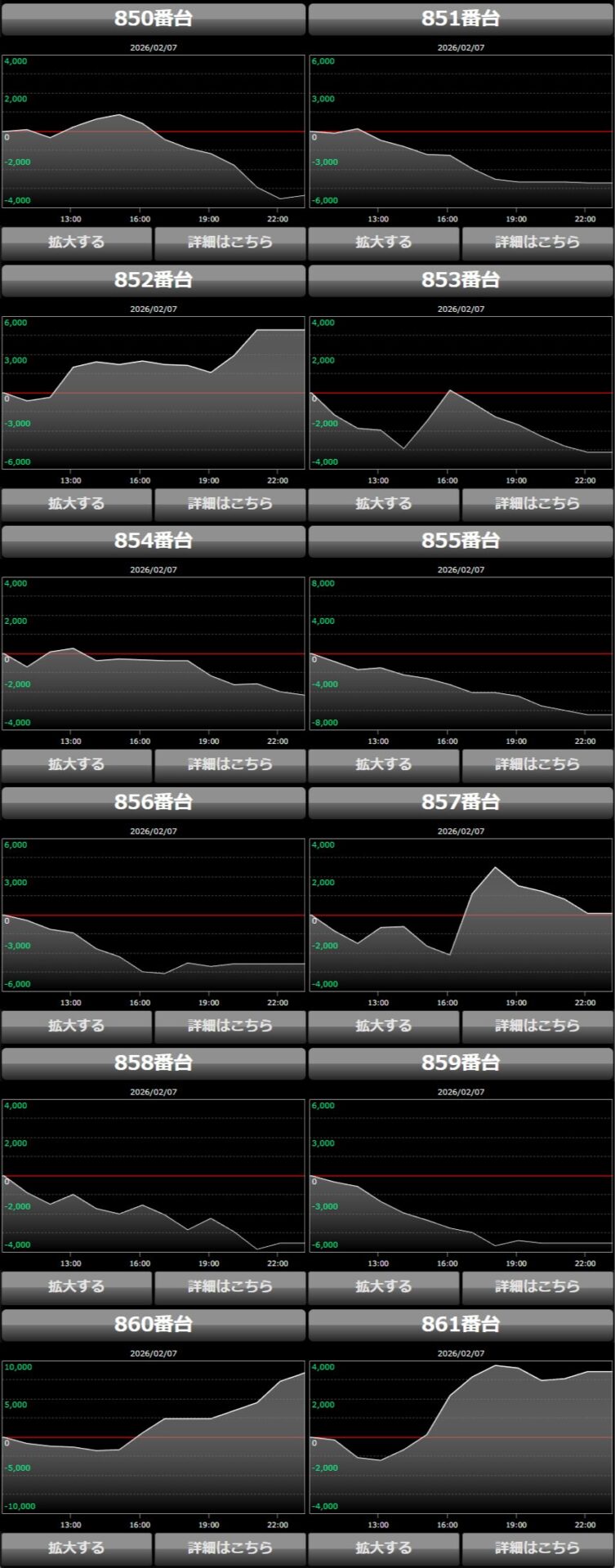Open details of 852番台

[230, 504]
